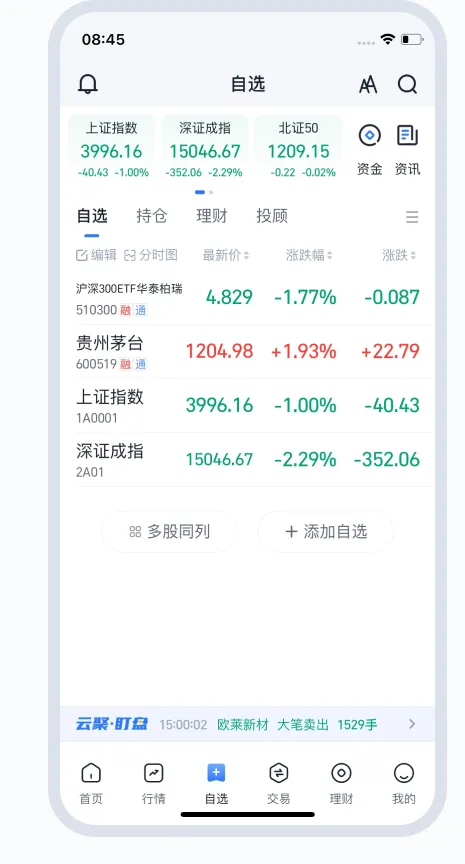465x864 pixels.
Task: Open the 资讯 news shortcut
Action: tap(408, 150)
